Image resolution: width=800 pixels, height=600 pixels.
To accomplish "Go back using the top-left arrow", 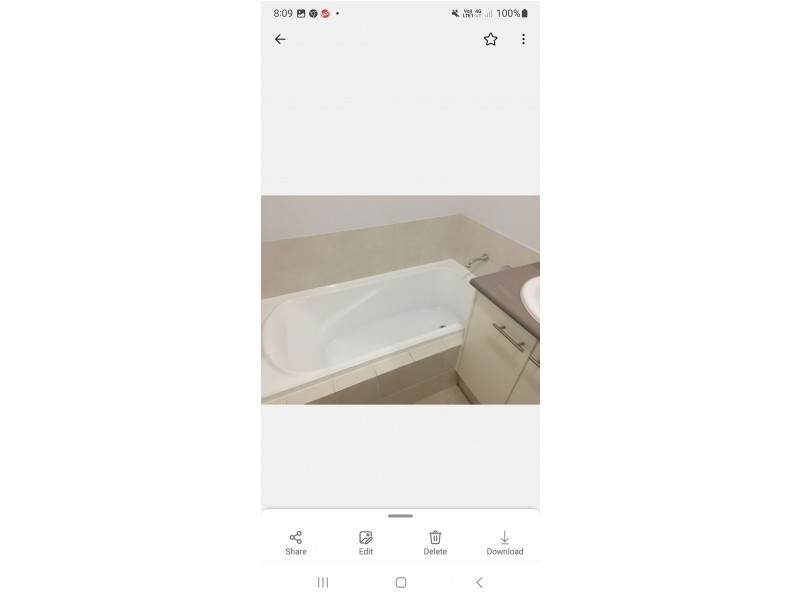I will [280, 39].
